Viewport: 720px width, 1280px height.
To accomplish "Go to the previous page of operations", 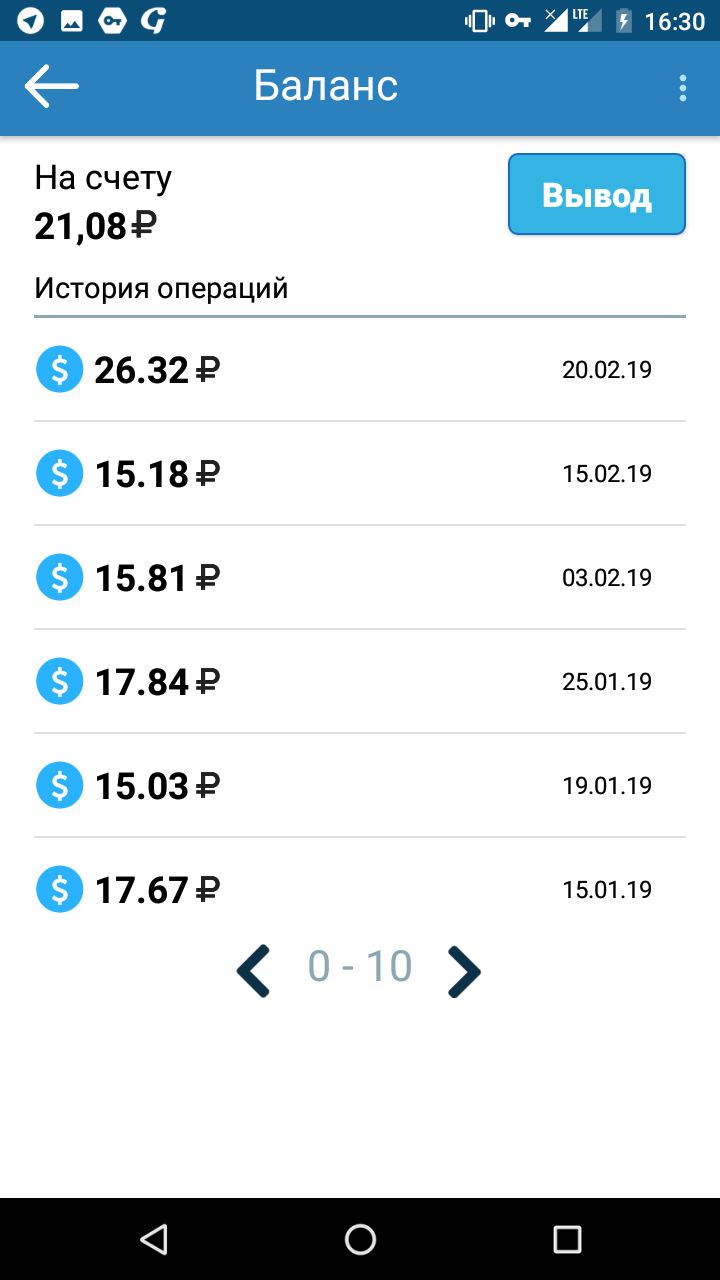I will pyautogui.click(x=254, y=970).
